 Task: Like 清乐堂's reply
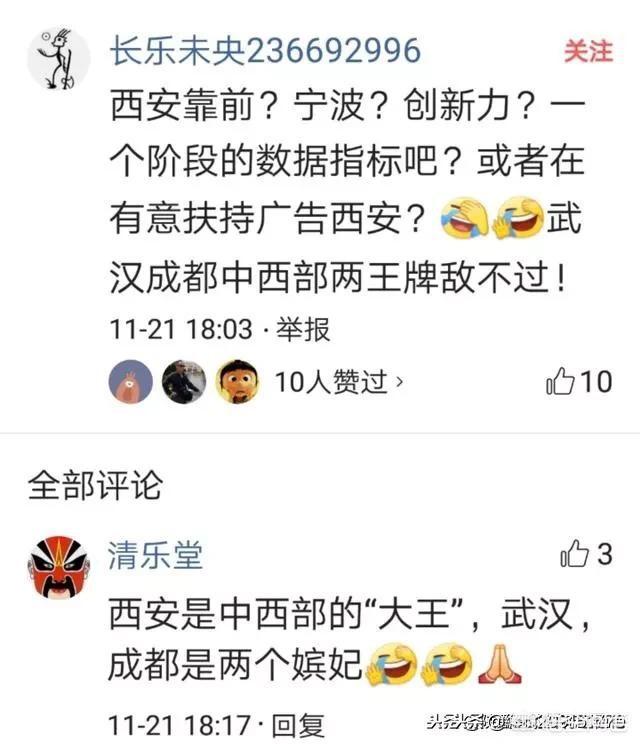click(586, 553)
